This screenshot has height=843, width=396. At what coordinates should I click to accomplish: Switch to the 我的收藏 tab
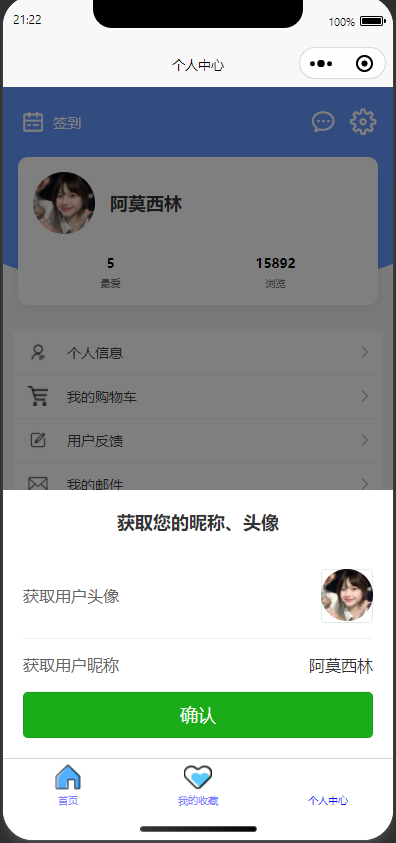198,785
